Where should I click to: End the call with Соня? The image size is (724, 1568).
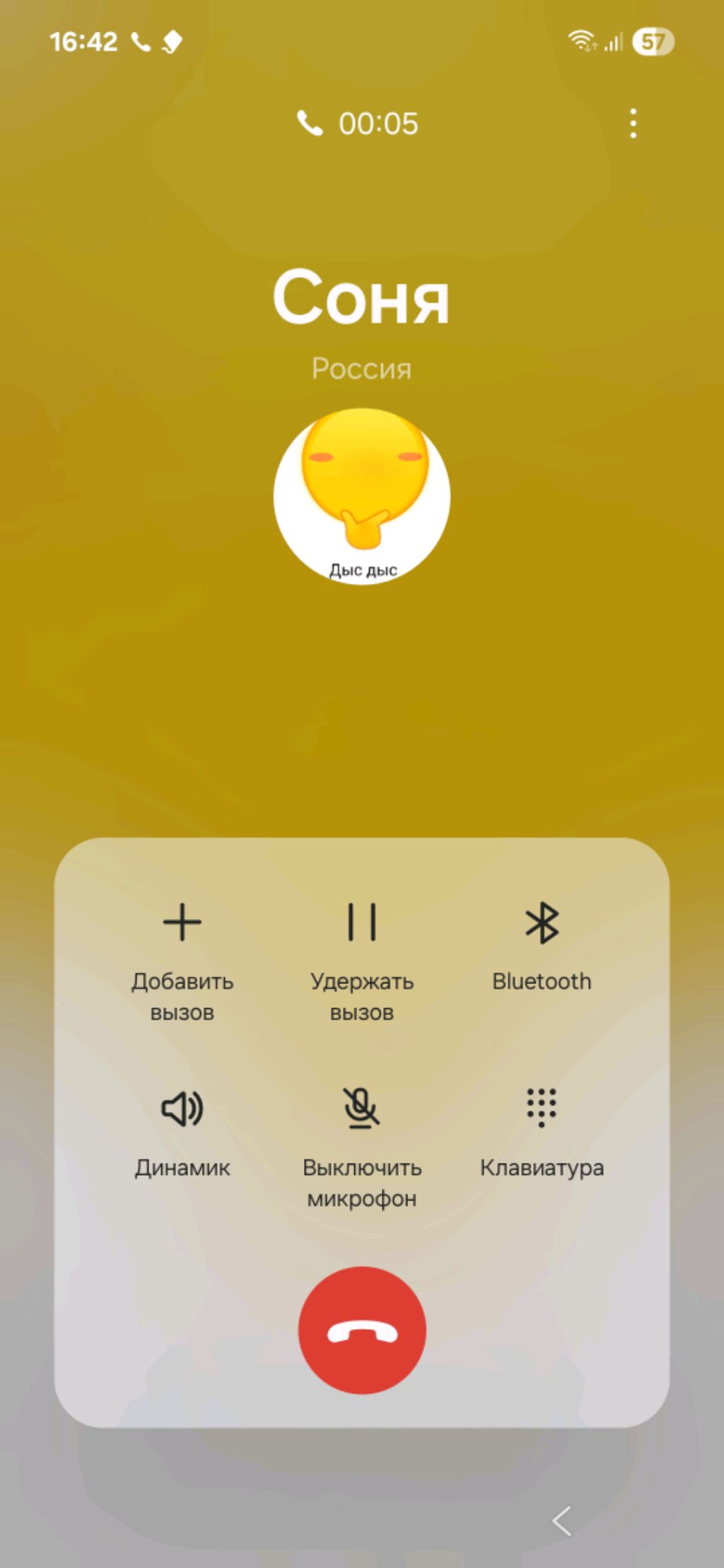362,1330
